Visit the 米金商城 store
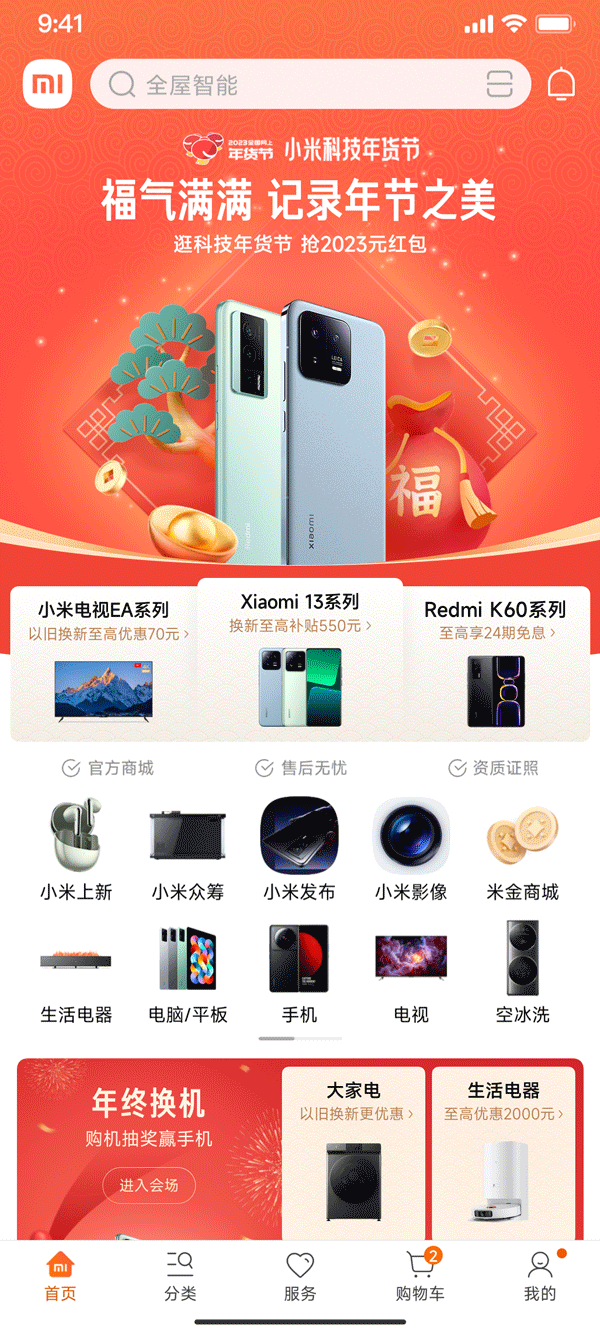Screen dimensions: 600x1333 pos(522,848)
